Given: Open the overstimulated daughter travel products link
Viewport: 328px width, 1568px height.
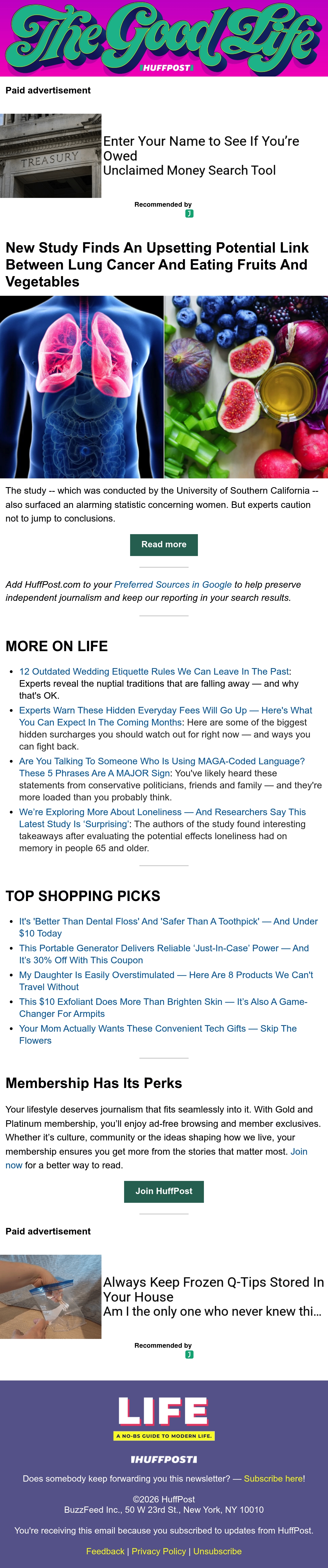Looking at the screenshot, I should [x=166, y=981].
